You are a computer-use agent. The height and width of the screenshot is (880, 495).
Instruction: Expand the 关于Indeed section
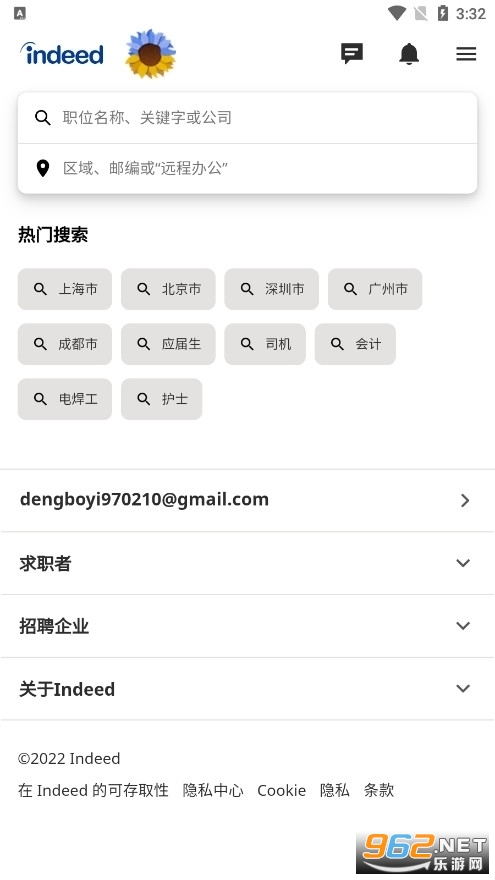(248, 689)
